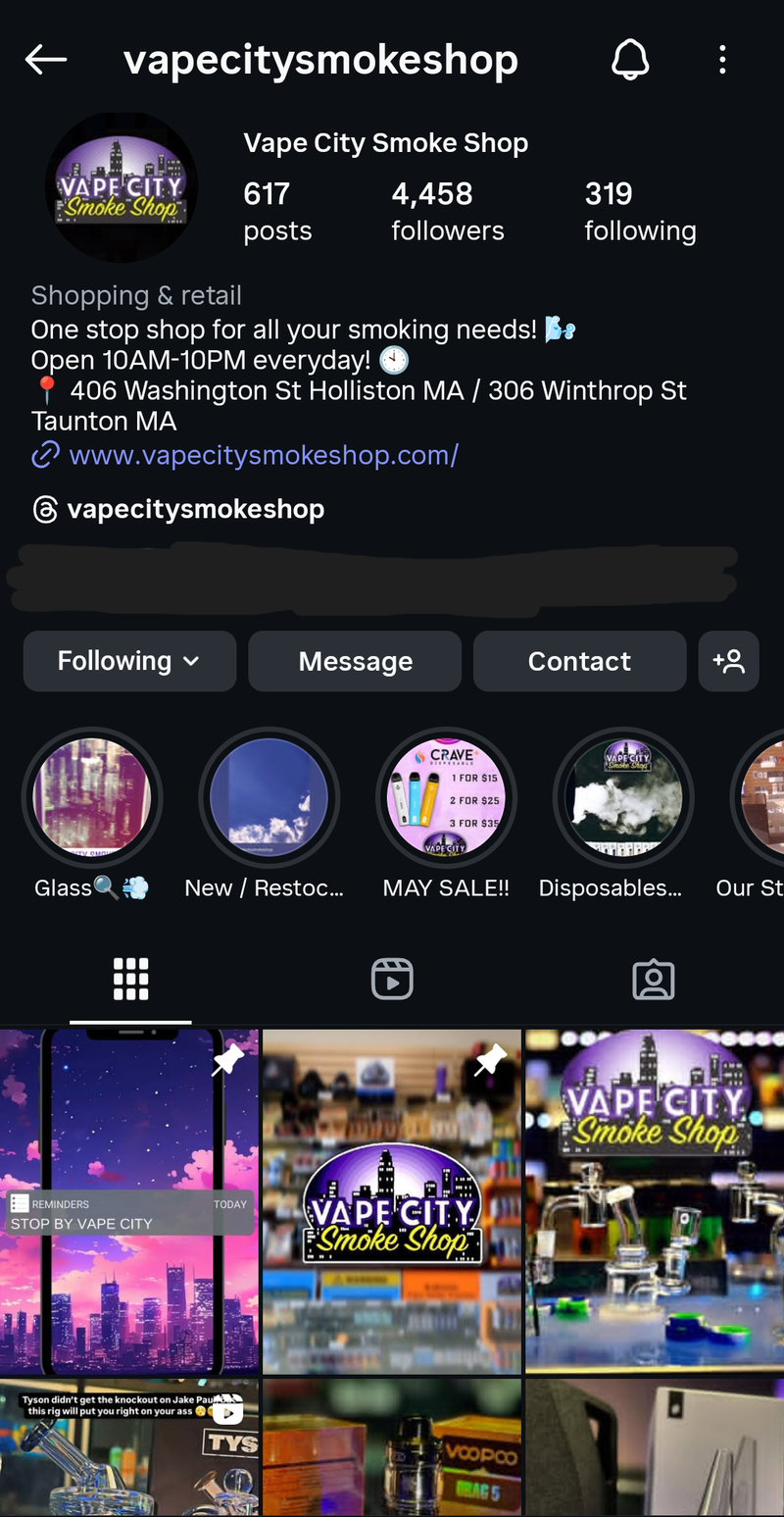Viewport: 784px width, 1517px height.
Task: Open the three-dot overflow menu
Action: click(x=722, y=60)
